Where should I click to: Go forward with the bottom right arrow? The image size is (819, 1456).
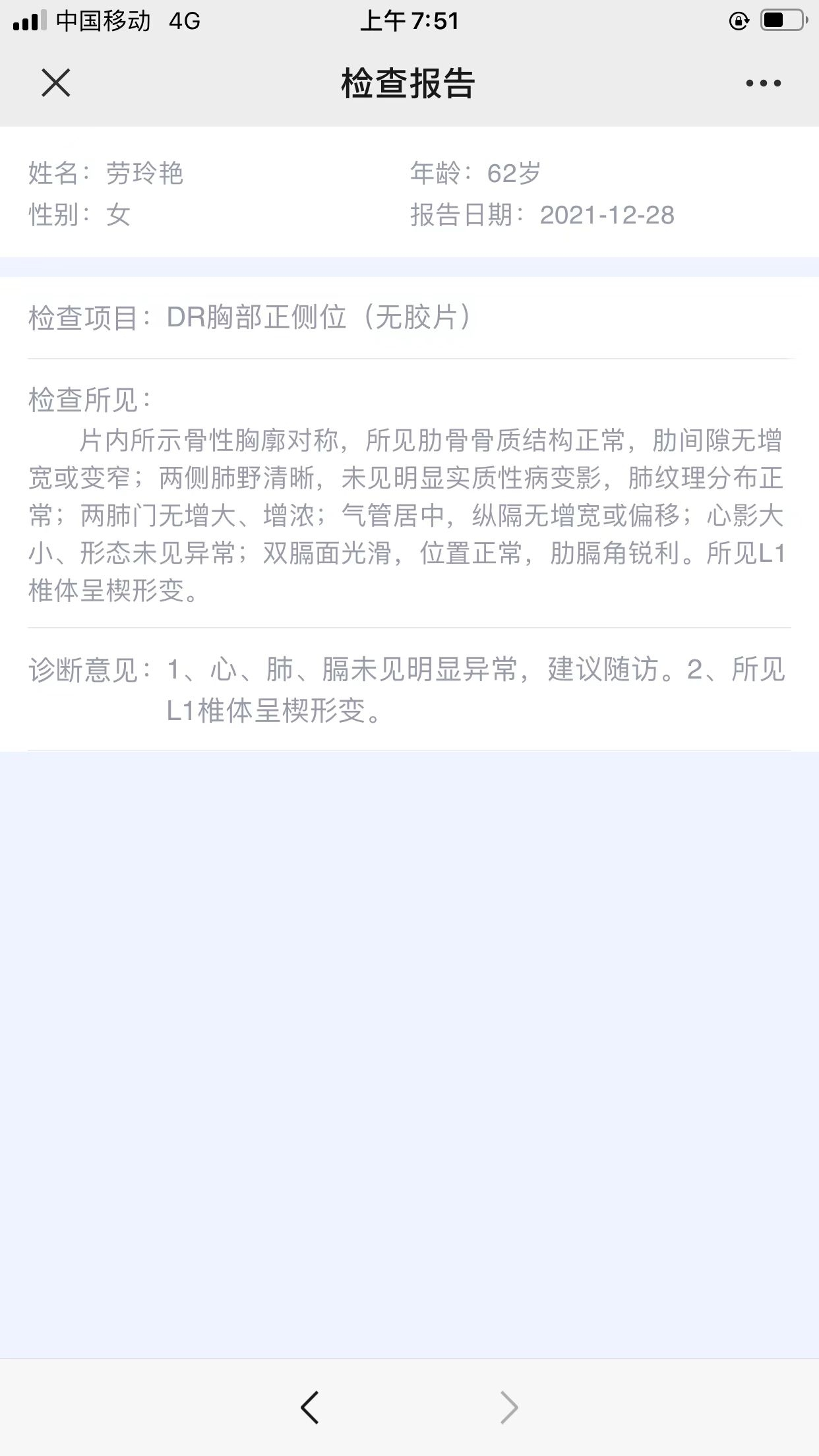pos(508,1407)
